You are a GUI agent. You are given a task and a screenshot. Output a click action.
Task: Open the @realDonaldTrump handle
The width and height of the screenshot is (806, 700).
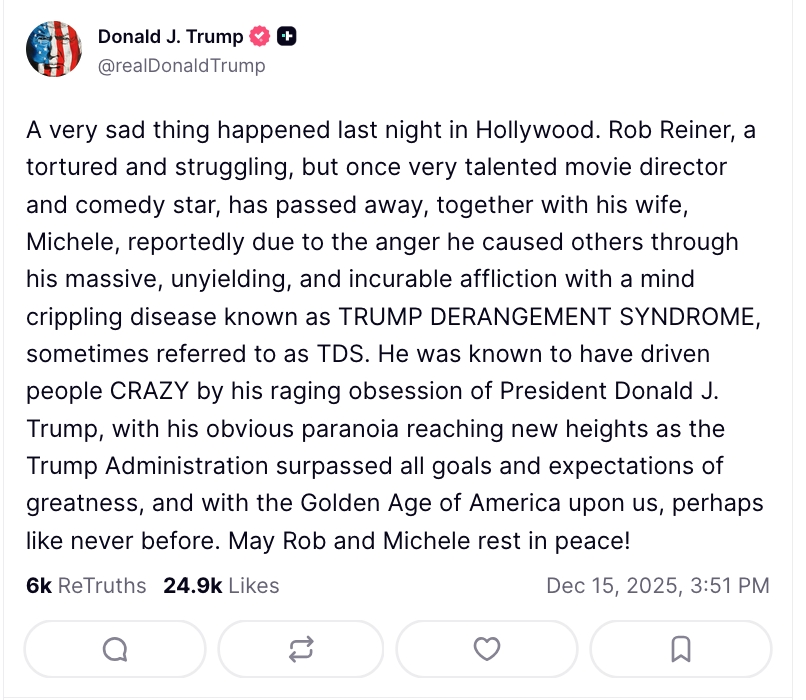(181, 66)
